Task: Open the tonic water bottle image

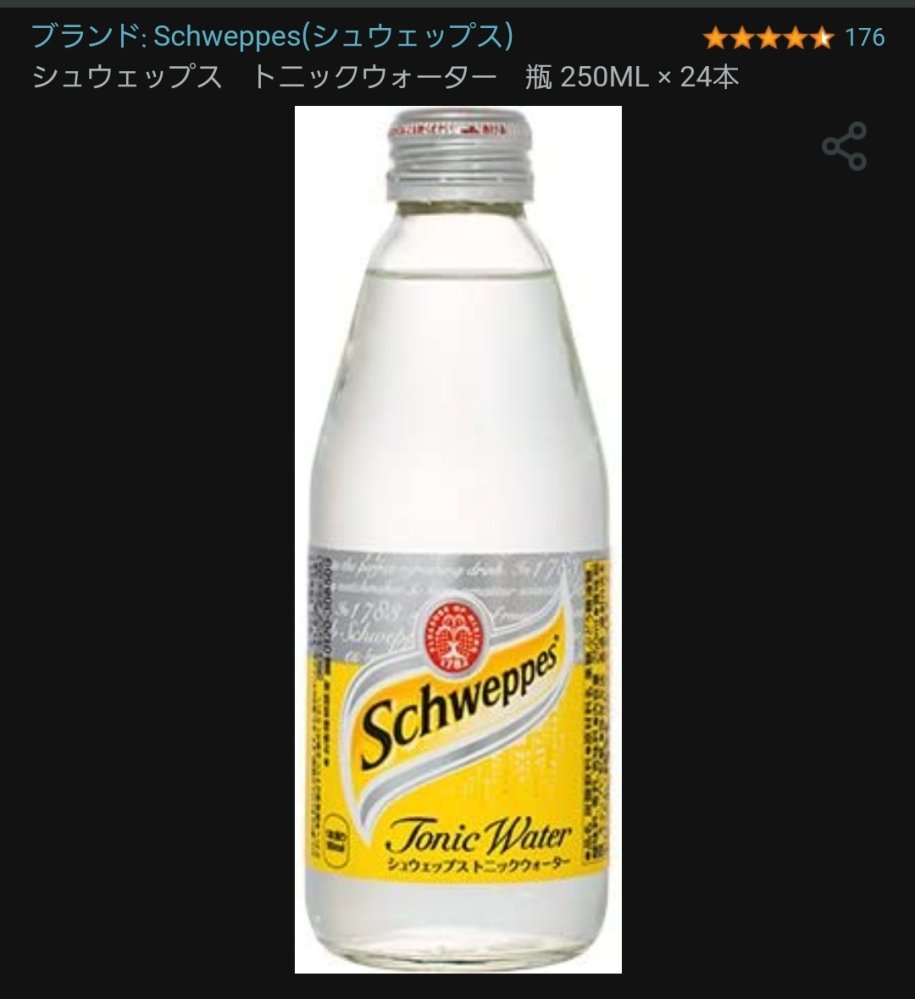Action: click(458, 540)
